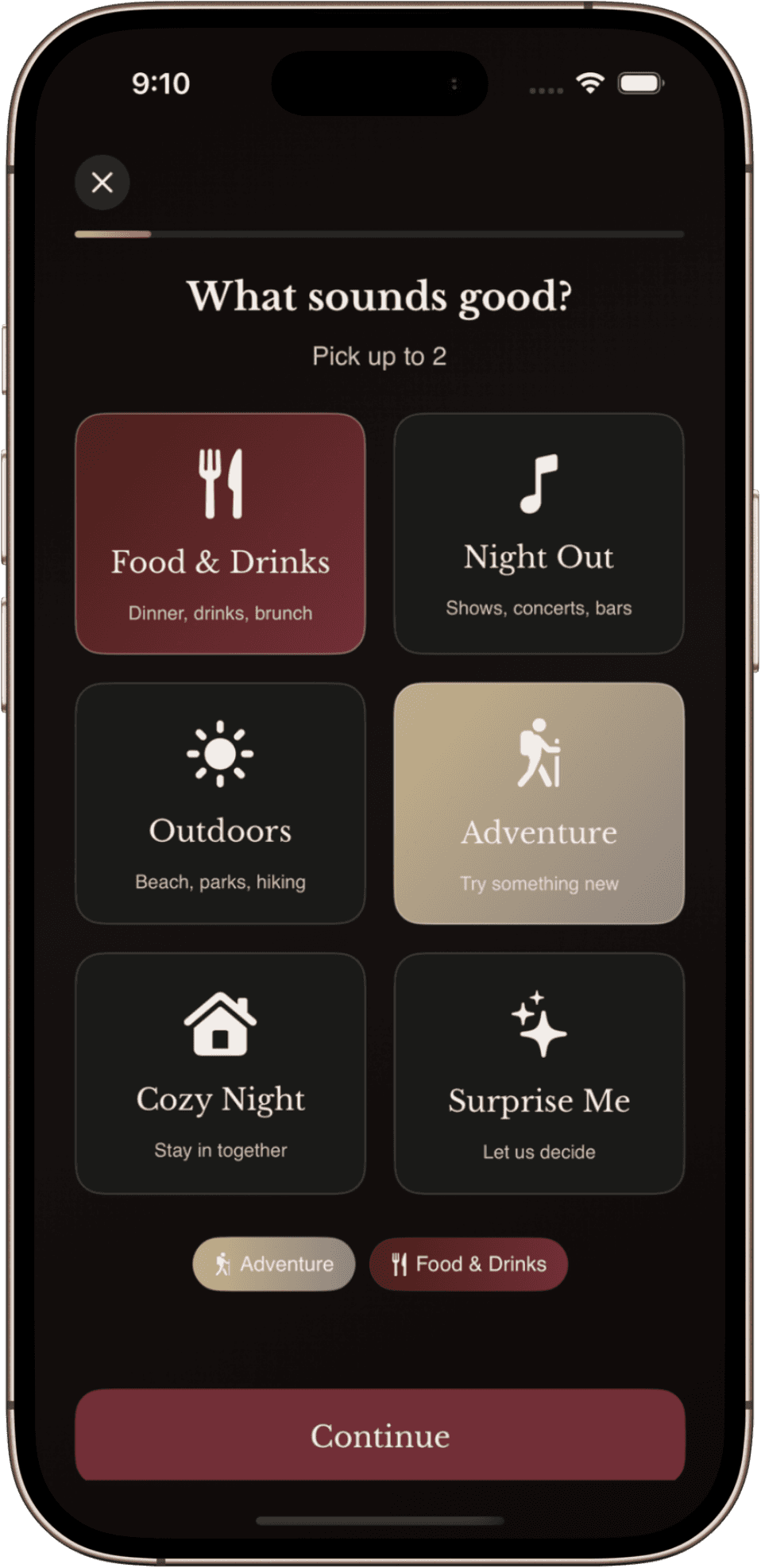The image size is (761, 1568).
Task: Tap the house icon on Cozy Night
Action: (x=220, y=1025)
